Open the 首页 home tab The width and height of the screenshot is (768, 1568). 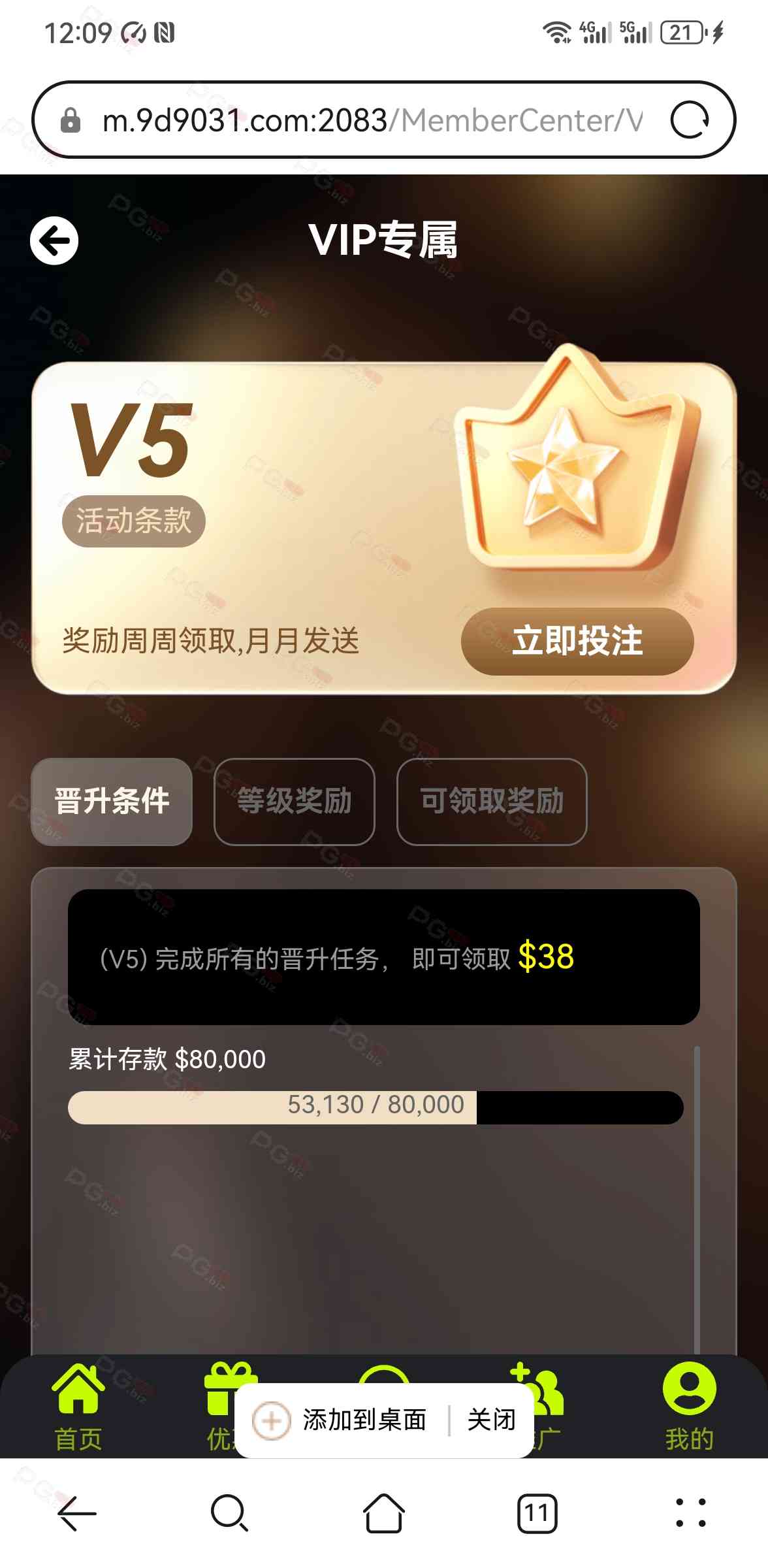78,1405
